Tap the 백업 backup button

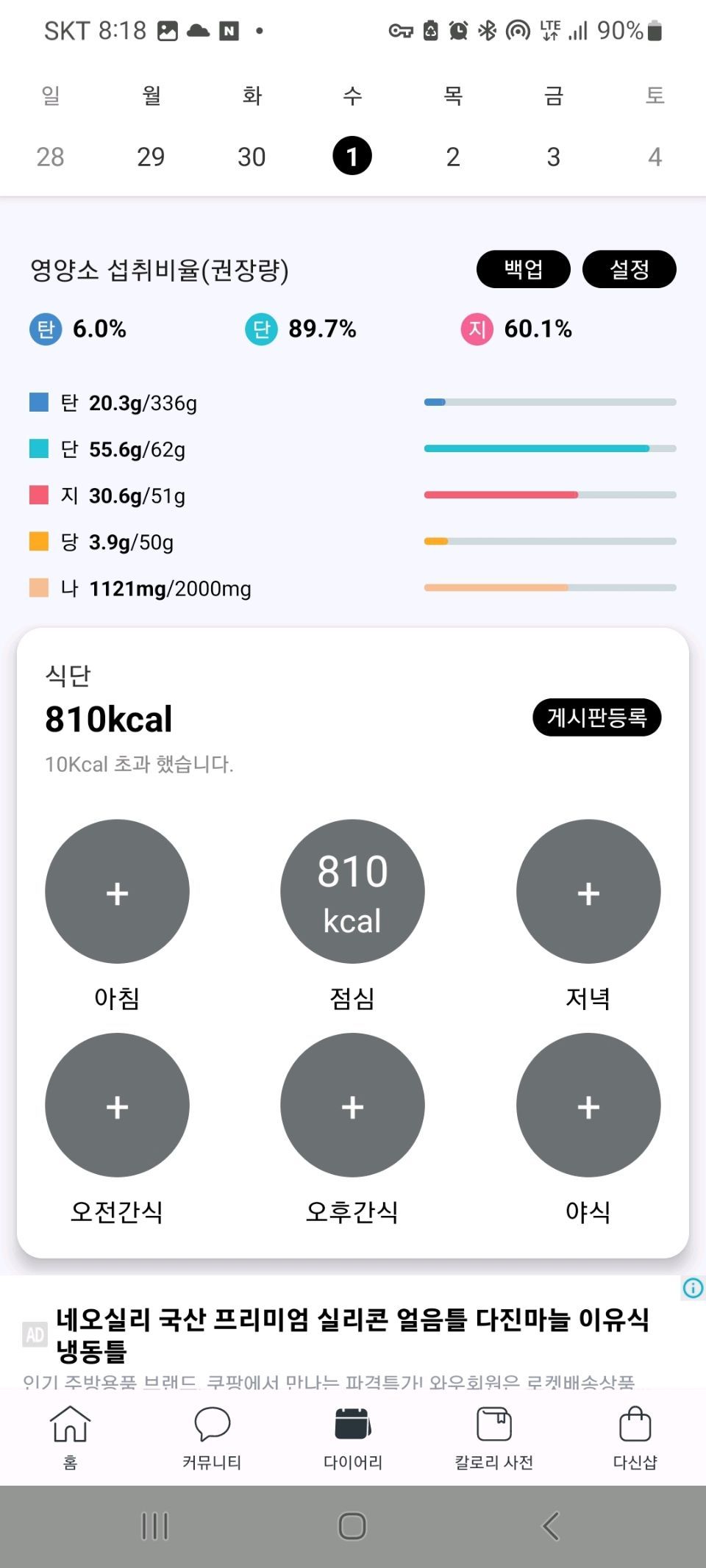click(523, 269)
